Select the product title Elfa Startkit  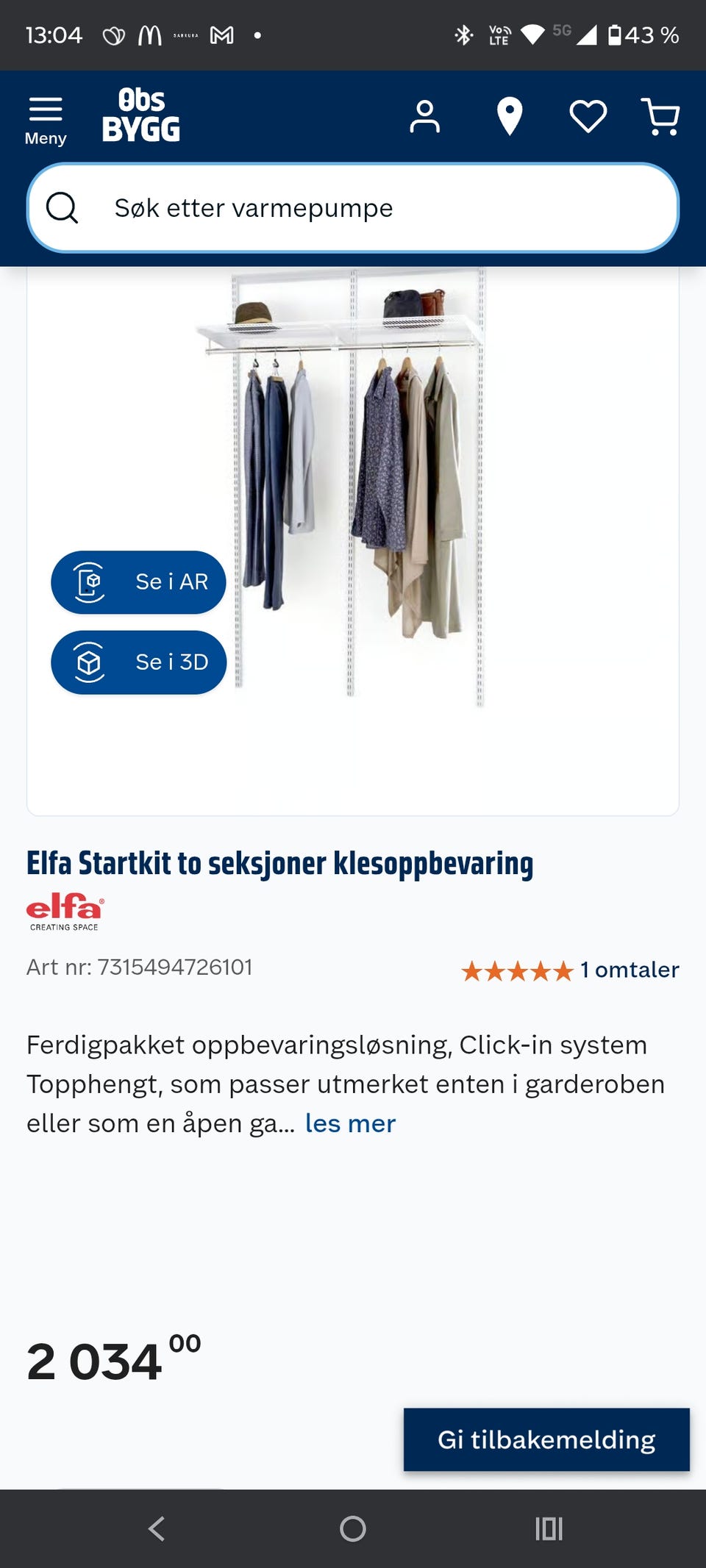(279, 863)
